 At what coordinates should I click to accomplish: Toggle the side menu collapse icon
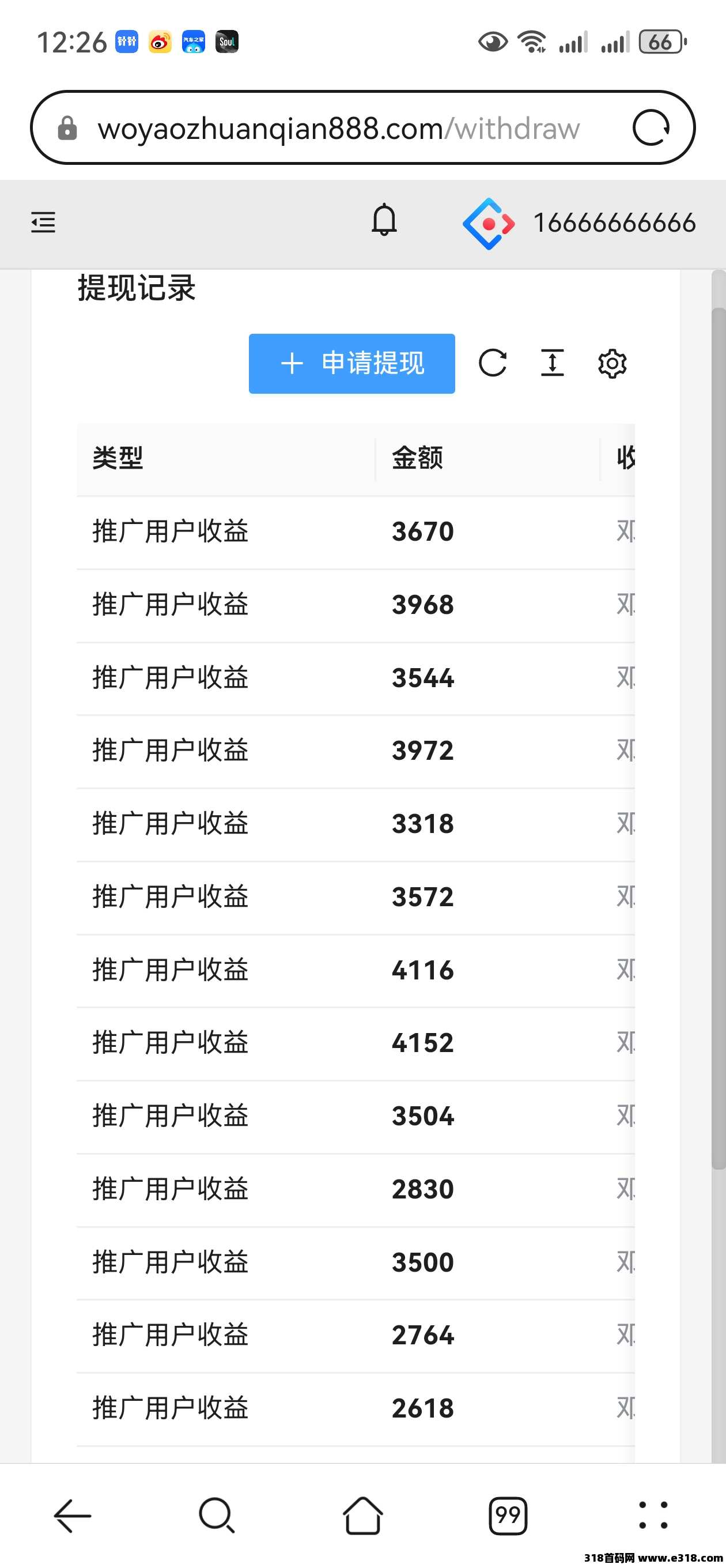pyautogui.click(x=43, y=222)
